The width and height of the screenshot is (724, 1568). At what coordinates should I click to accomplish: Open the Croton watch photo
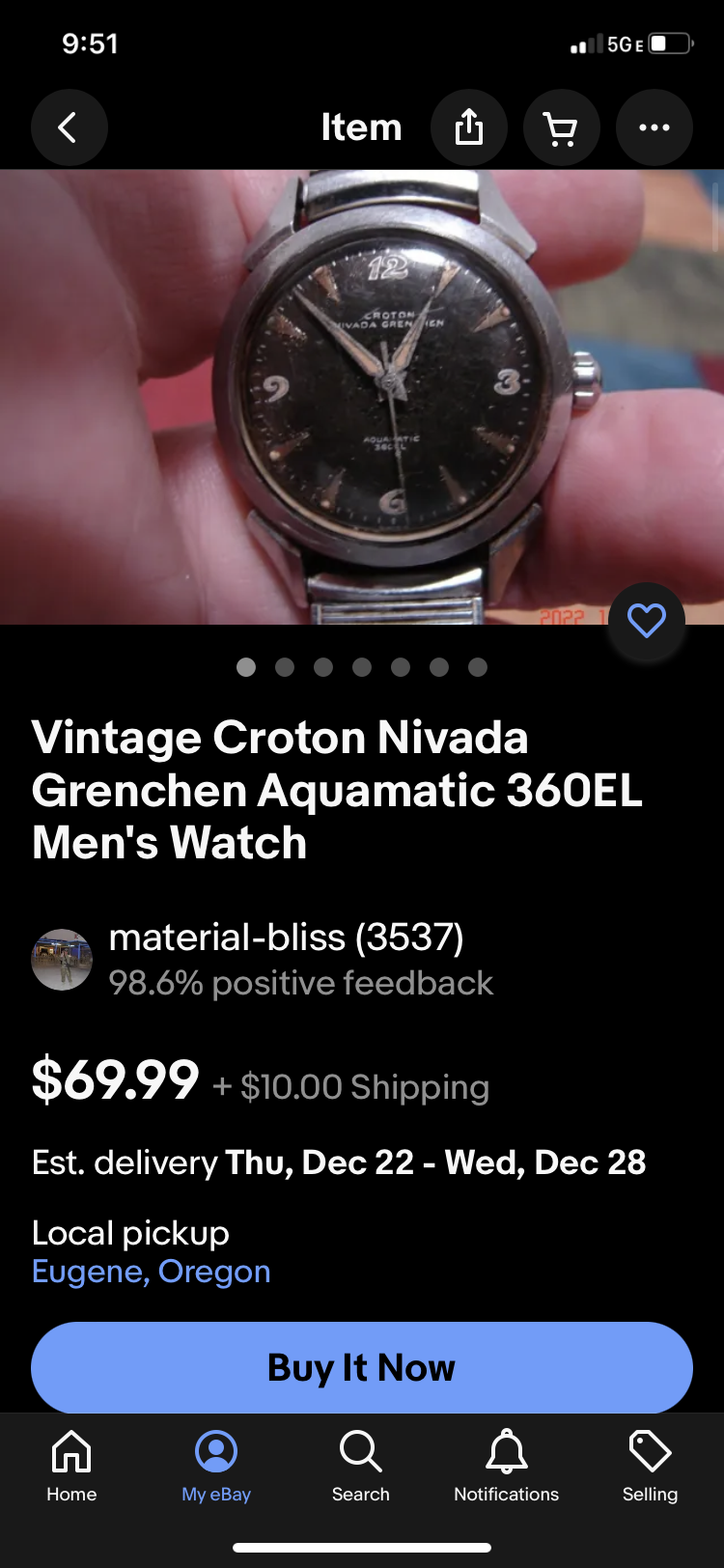362,396
